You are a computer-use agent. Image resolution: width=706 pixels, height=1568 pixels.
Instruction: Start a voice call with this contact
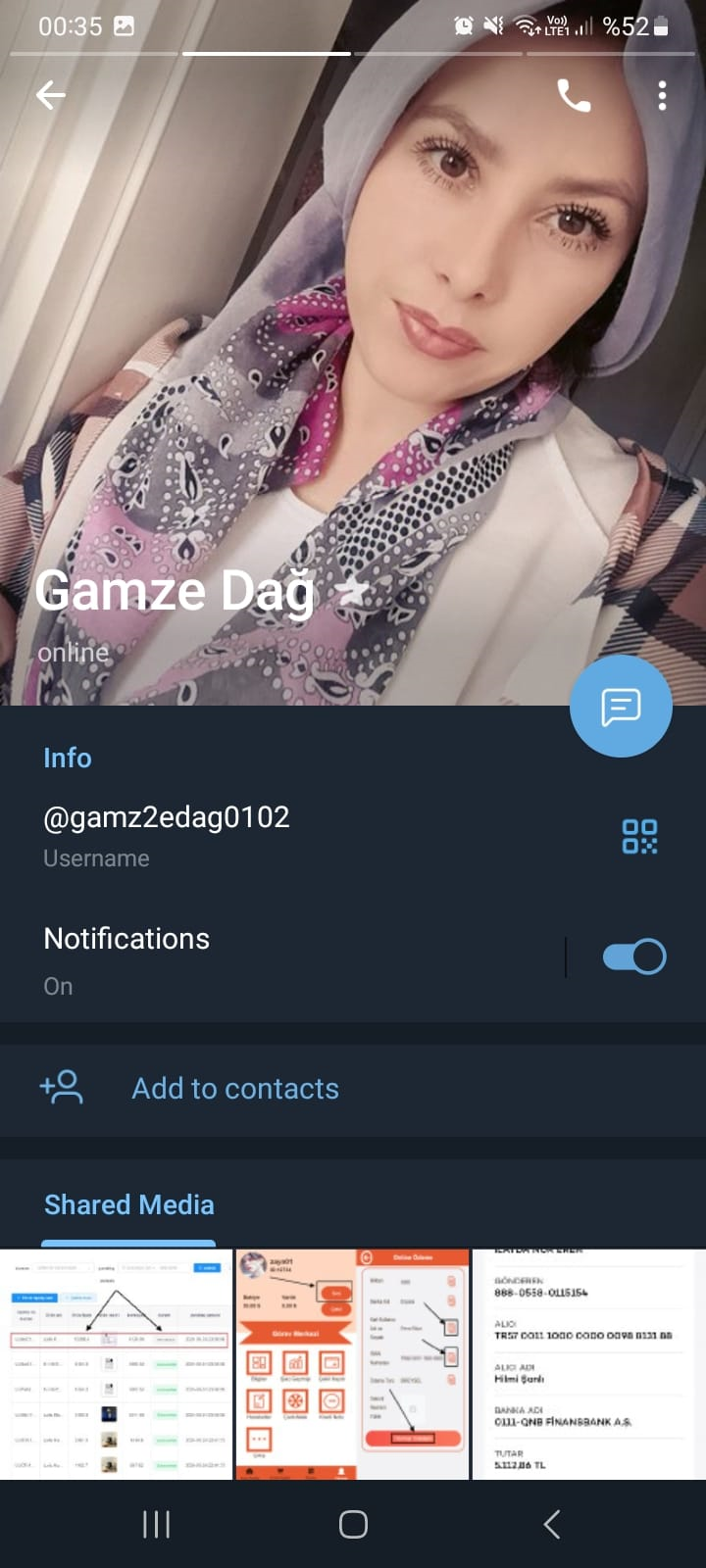pyautogui.click(x=574, y=95)
